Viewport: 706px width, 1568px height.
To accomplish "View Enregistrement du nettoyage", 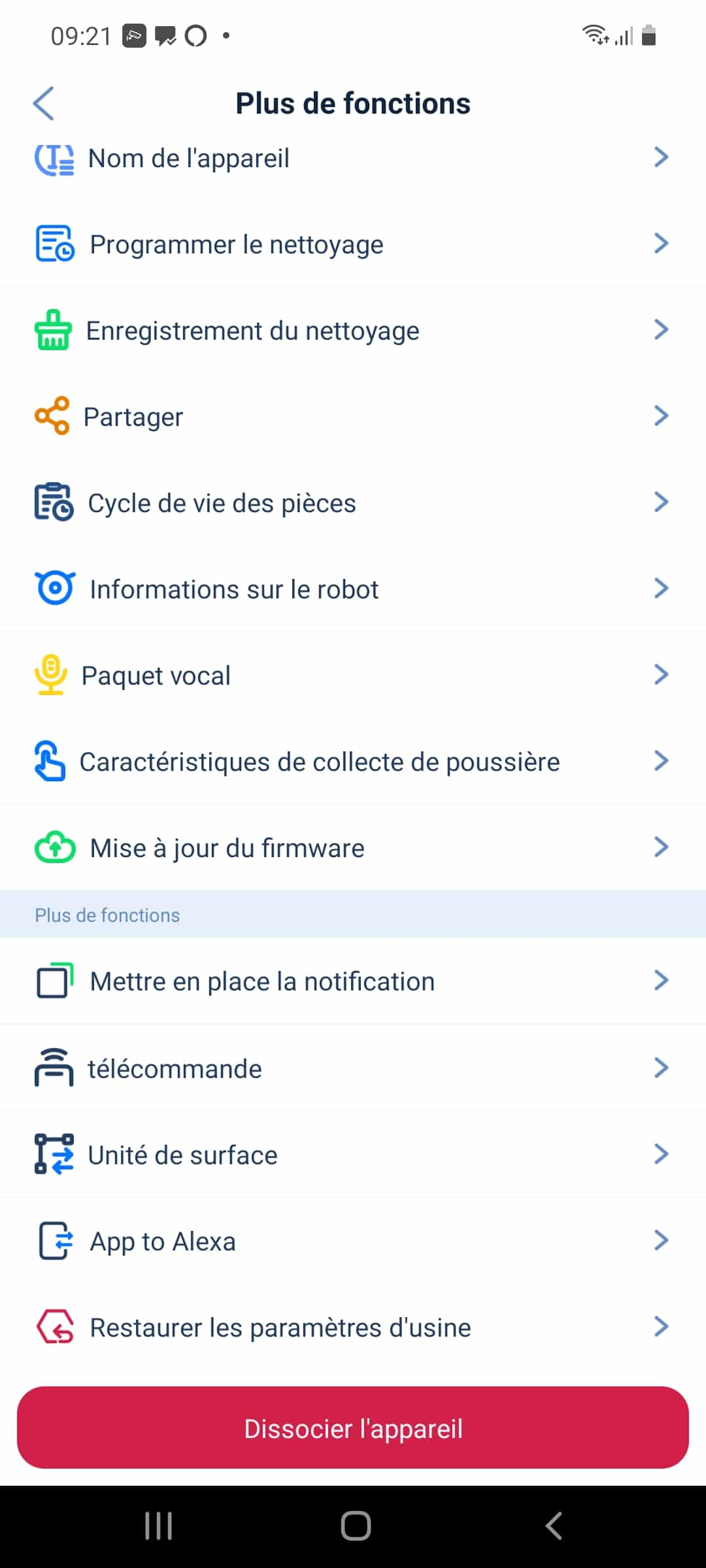I will [353, 331].
